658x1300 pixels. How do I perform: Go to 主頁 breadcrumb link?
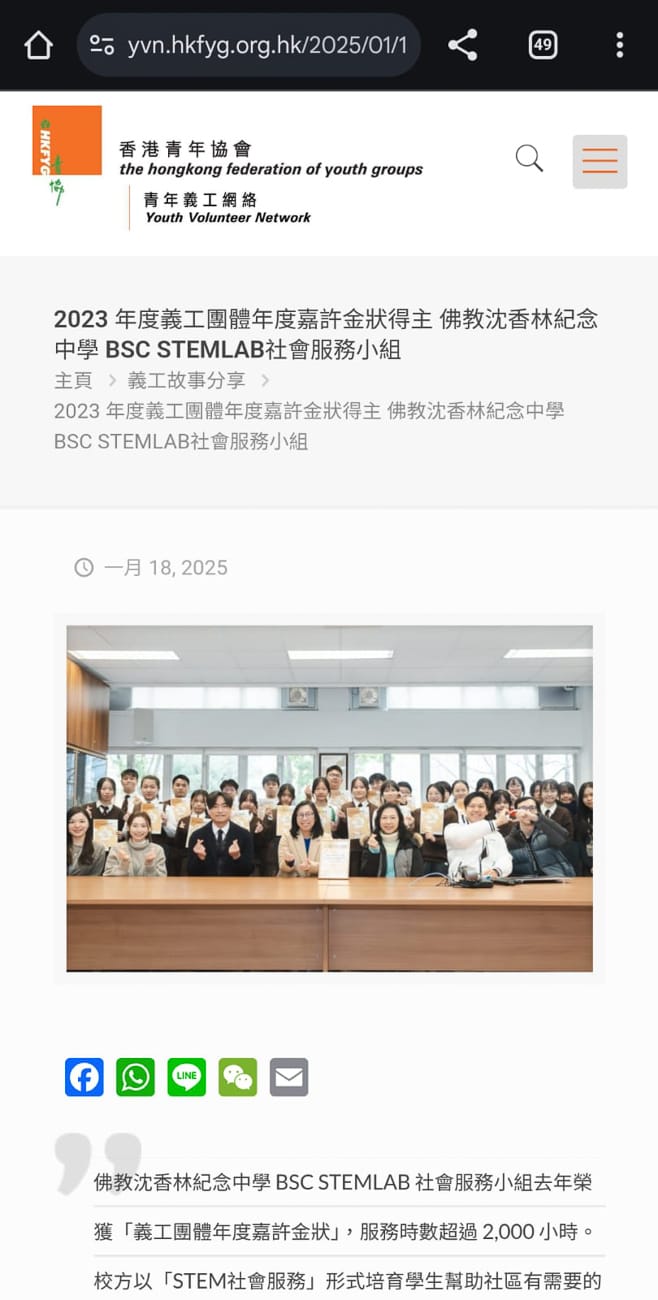(x=73, y=380)
